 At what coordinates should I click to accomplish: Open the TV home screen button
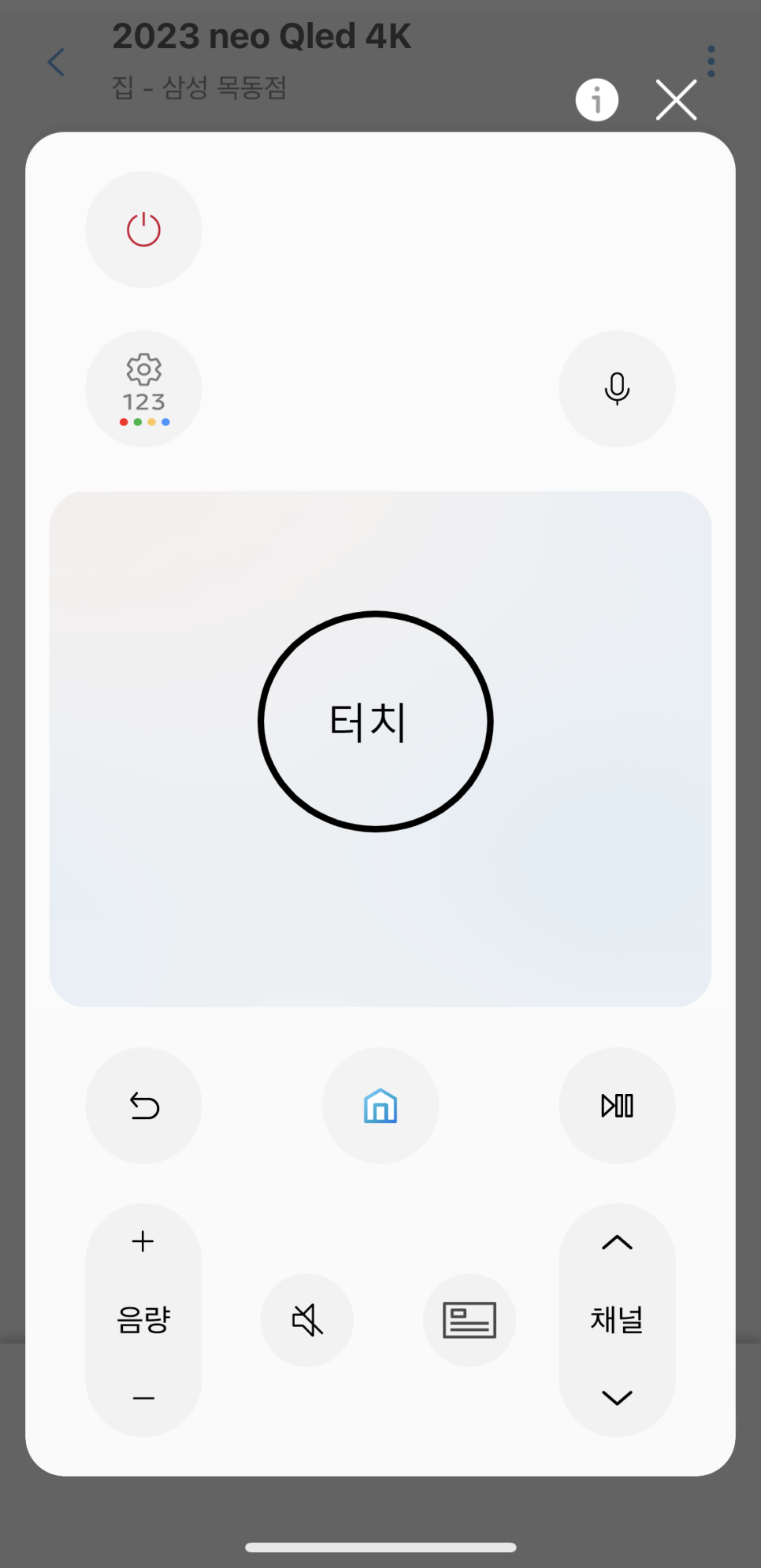tap(380, 1106)
